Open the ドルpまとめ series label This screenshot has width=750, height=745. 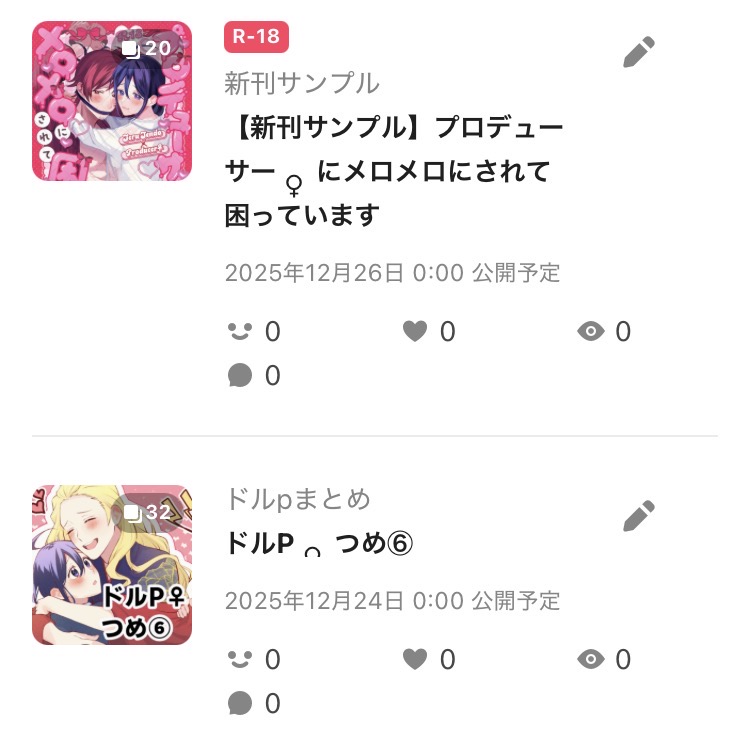(298, 498)
